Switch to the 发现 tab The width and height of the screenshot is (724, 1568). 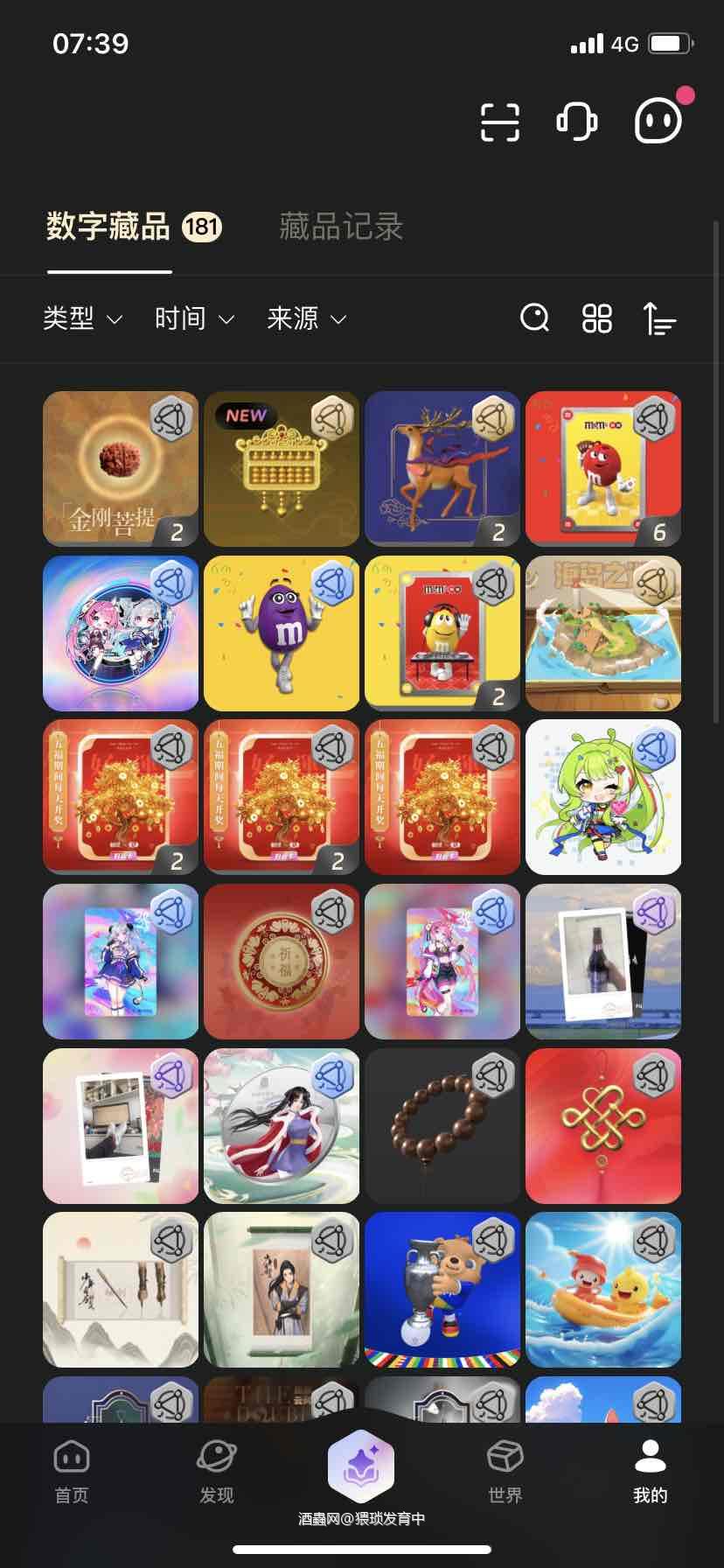(217, 1472)
